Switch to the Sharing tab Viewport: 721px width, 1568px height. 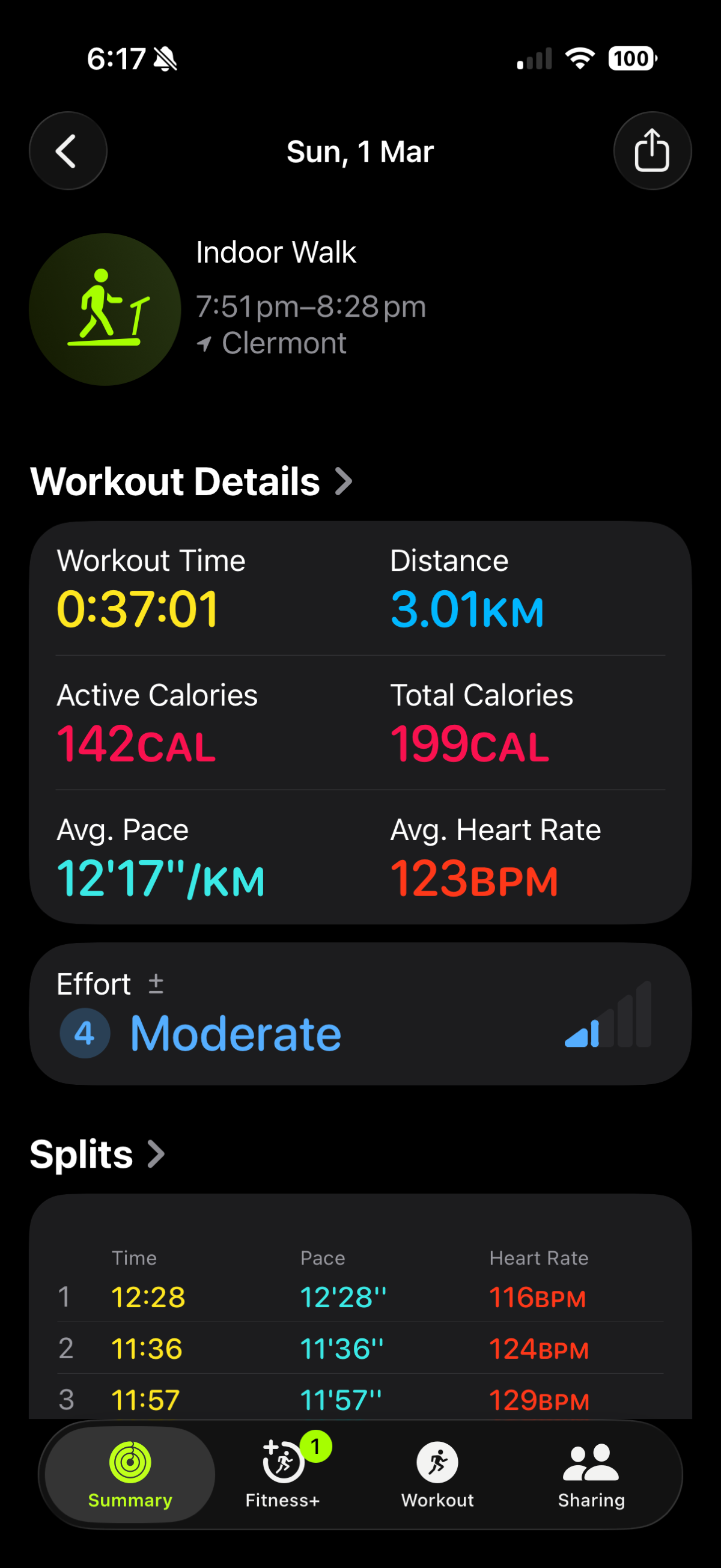pyautogui.click(x=591, y=1474)
